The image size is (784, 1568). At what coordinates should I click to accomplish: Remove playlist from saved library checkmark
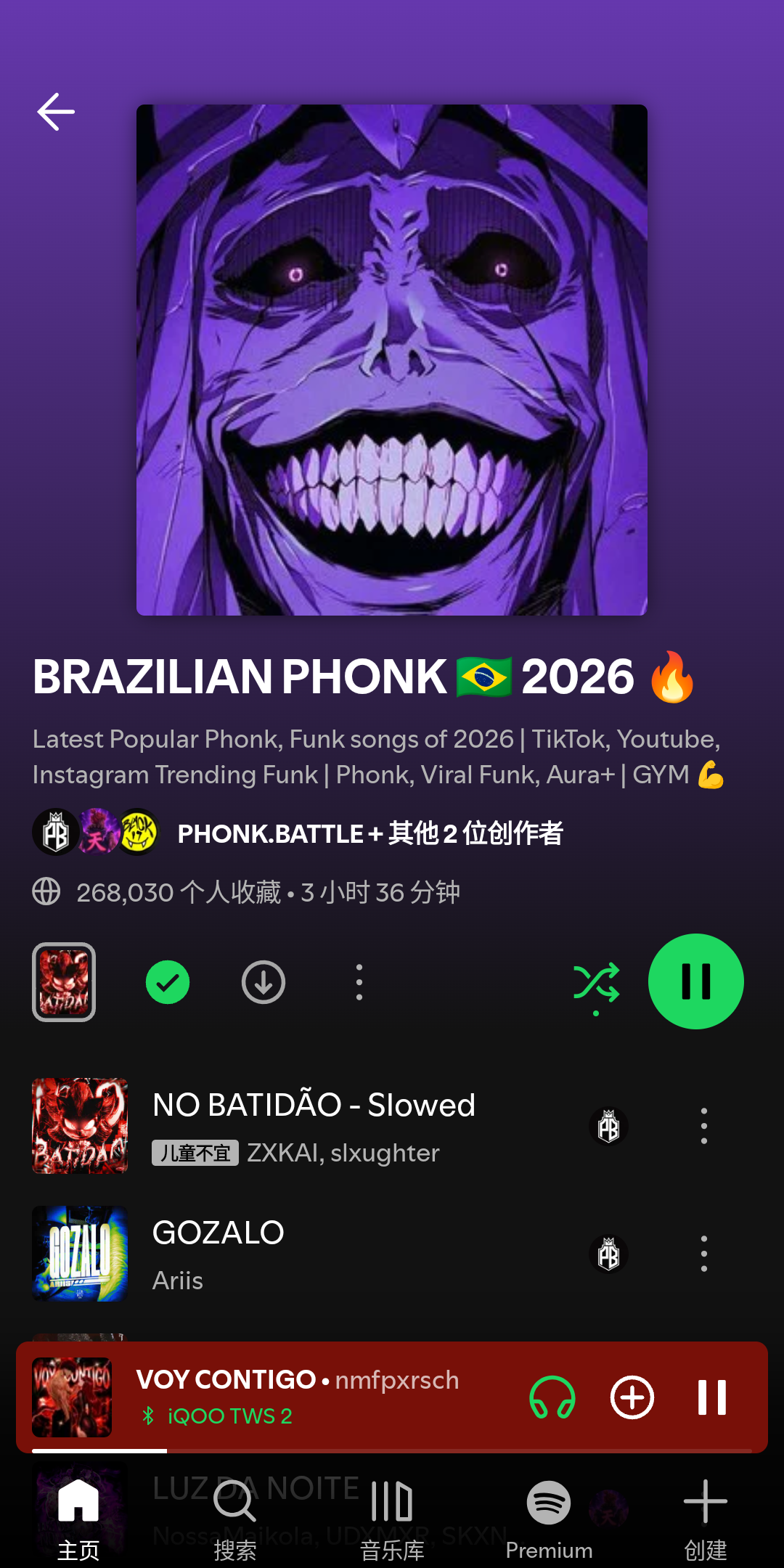click(168, 982)
